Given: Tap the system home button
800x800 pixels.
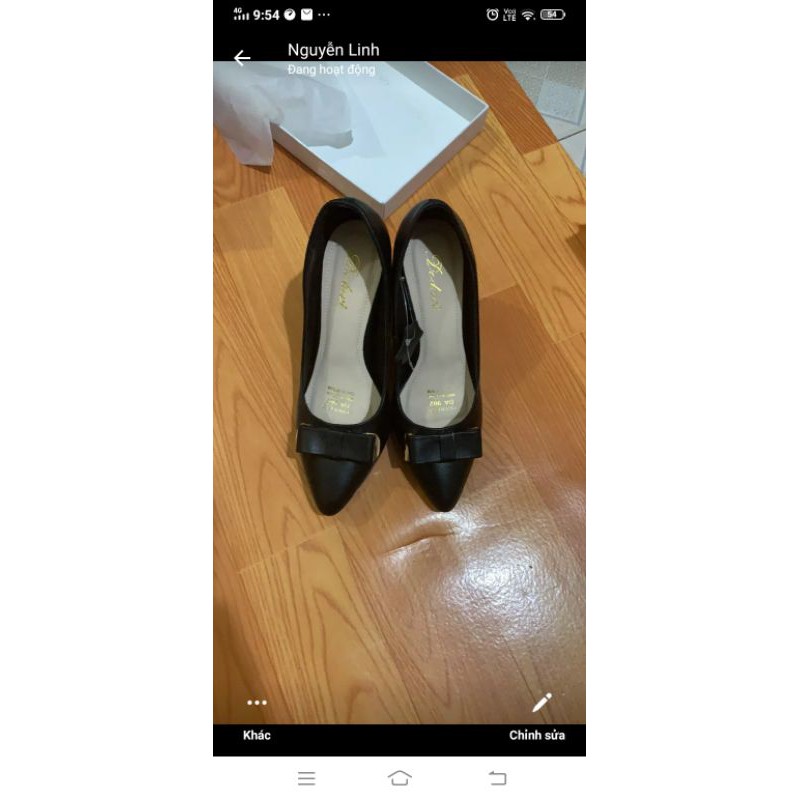Looking at the screenshot, I should tap(399, 778).
